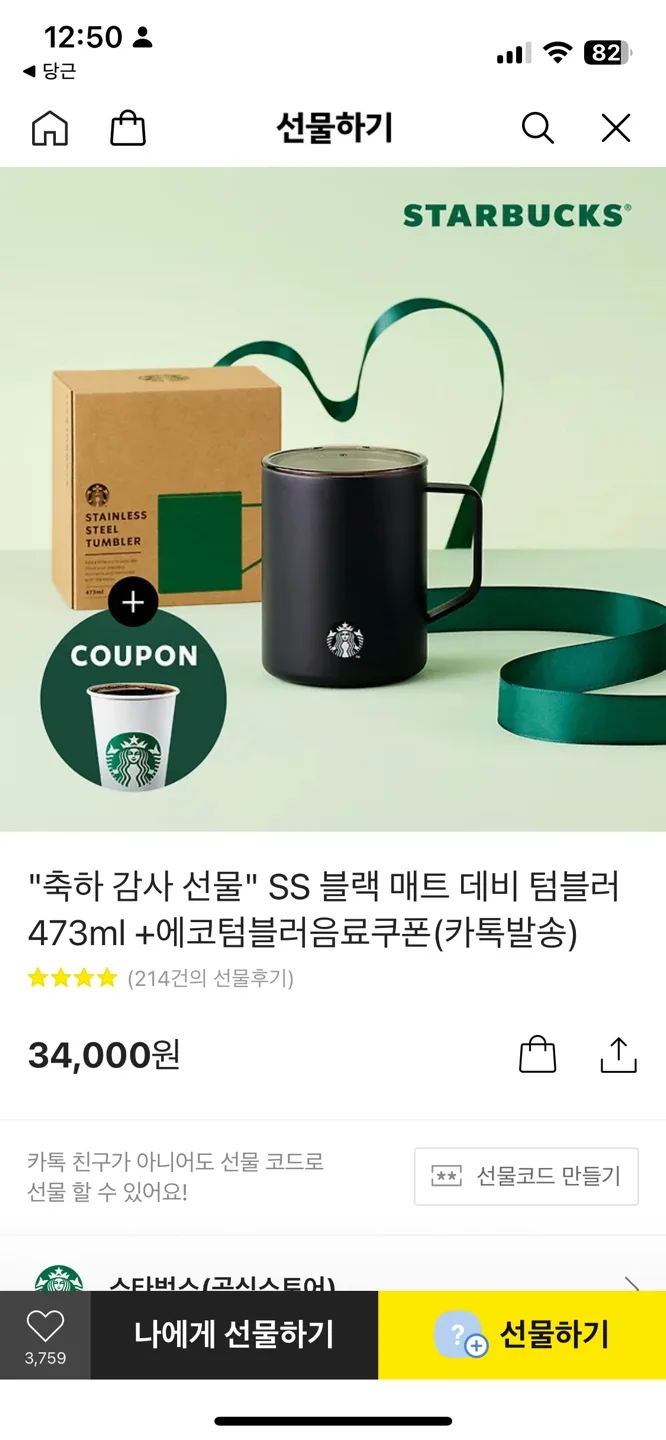
Task: Return to the 당근 app
Action: click(x=49, y=71)
